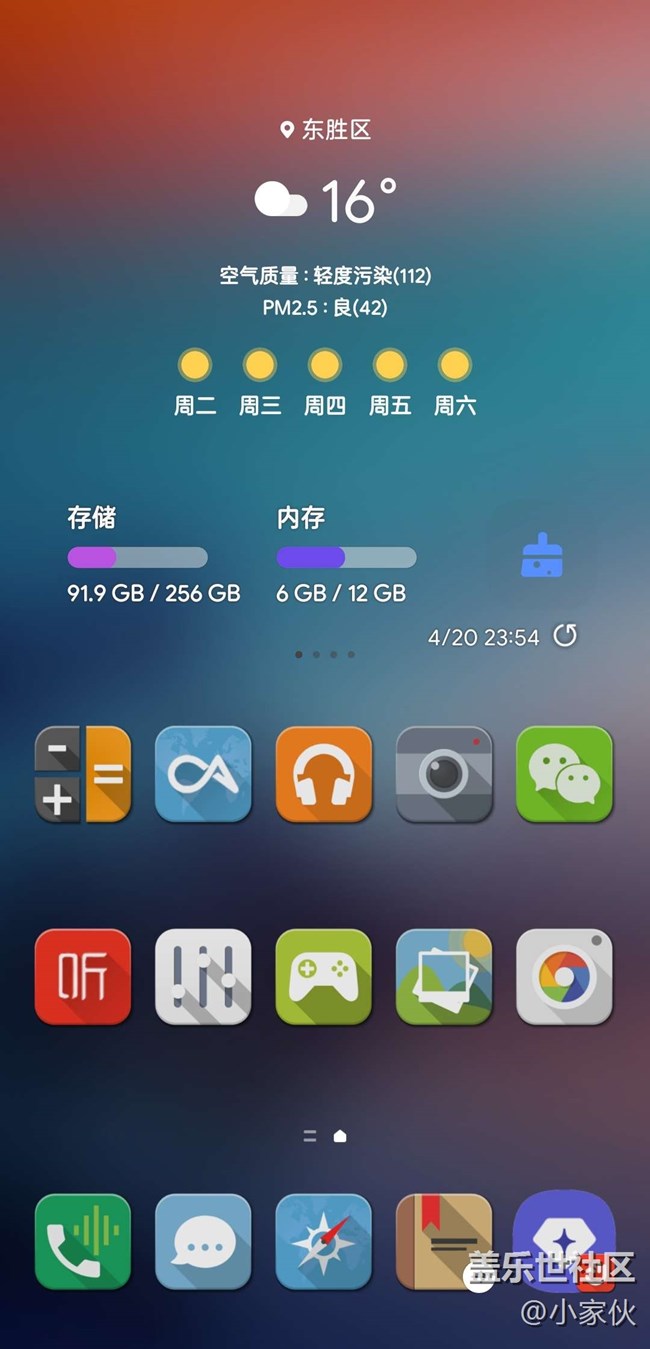Open the camera app with colorful lens
Image resolution: width=650 pixels, height=1349 pixels.
(x=564, y=977)
